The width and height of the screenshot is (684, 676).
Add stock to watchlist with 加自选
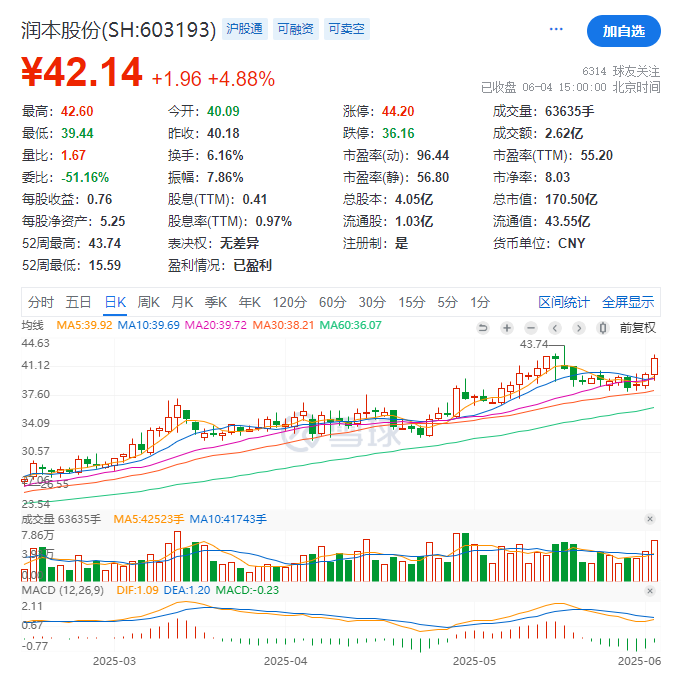point(623,31)
